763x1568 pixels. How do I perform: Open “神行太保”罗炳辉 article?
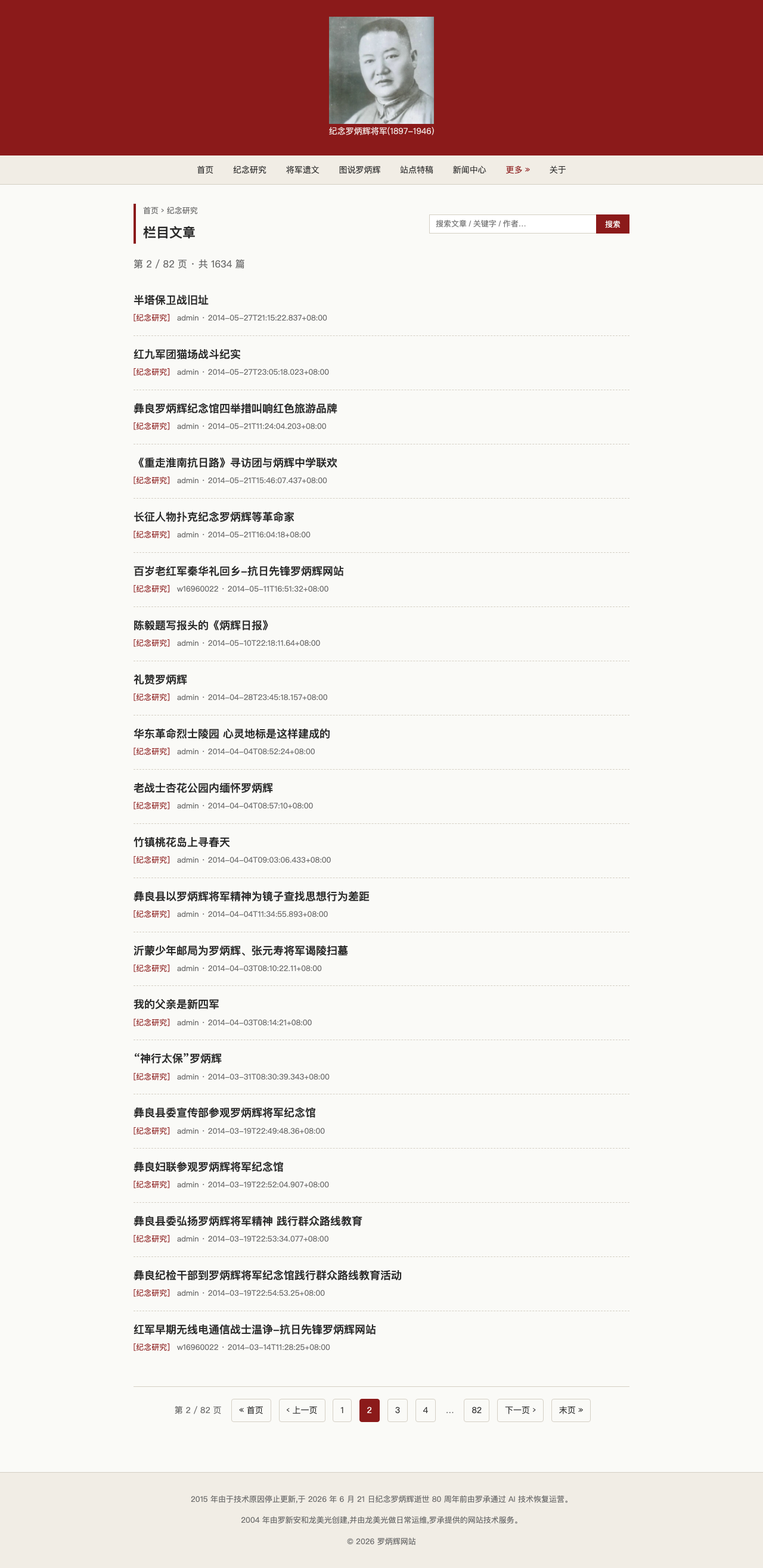pos(177,1059)
